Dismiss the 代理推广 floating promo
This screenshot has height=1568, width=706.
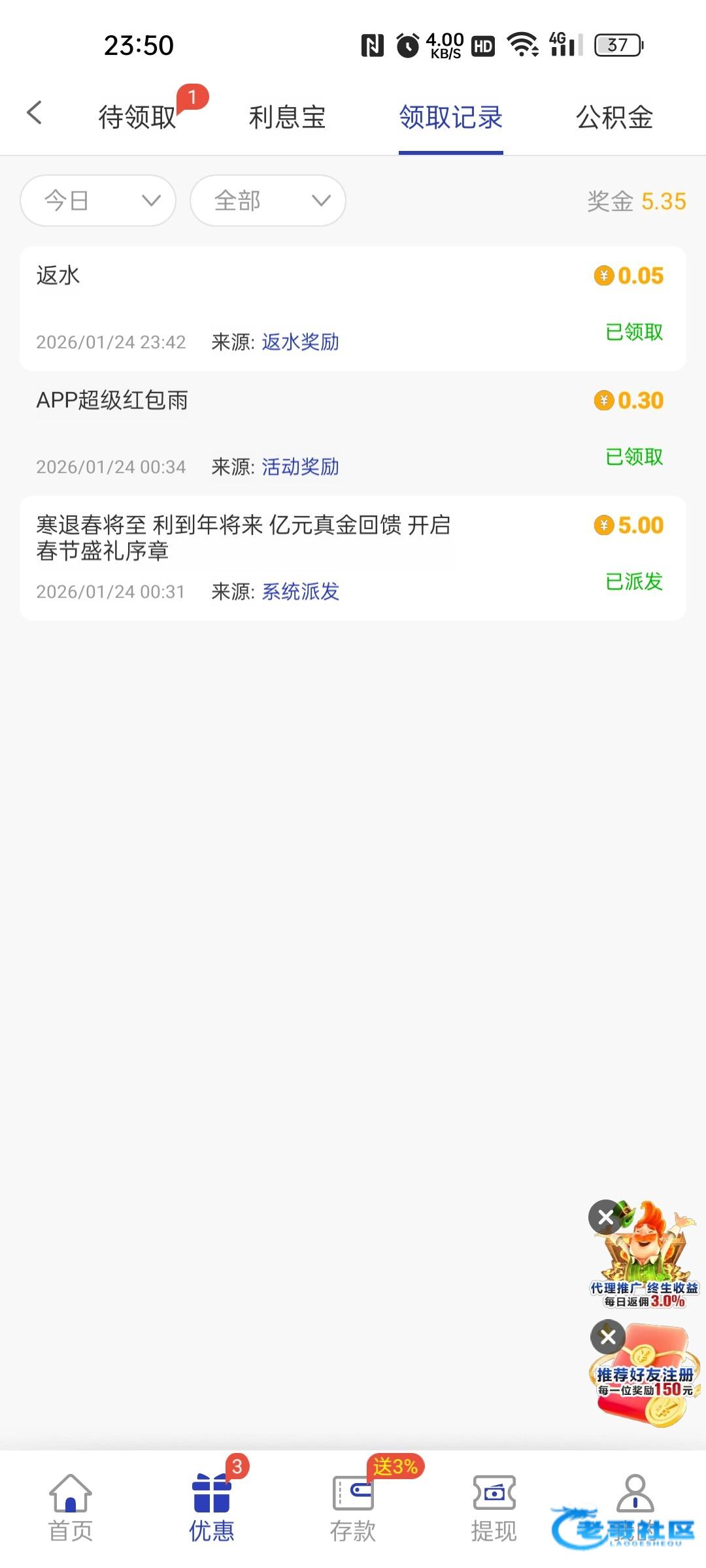pos(605,1217)
